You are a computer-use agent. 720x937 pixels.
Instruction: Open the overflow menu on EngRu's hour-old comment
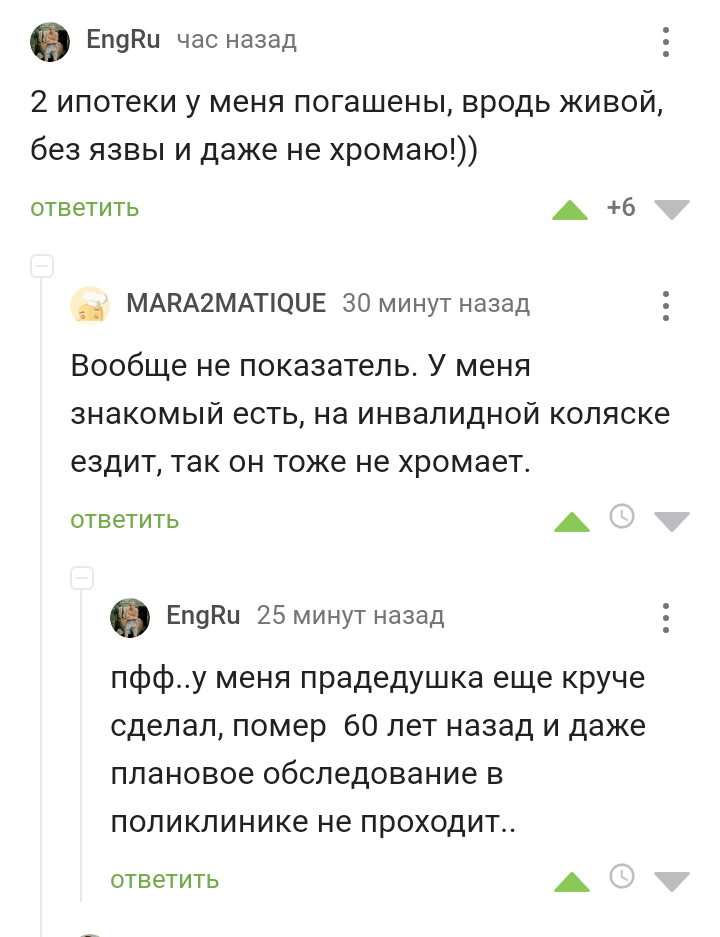pos(666,42)
